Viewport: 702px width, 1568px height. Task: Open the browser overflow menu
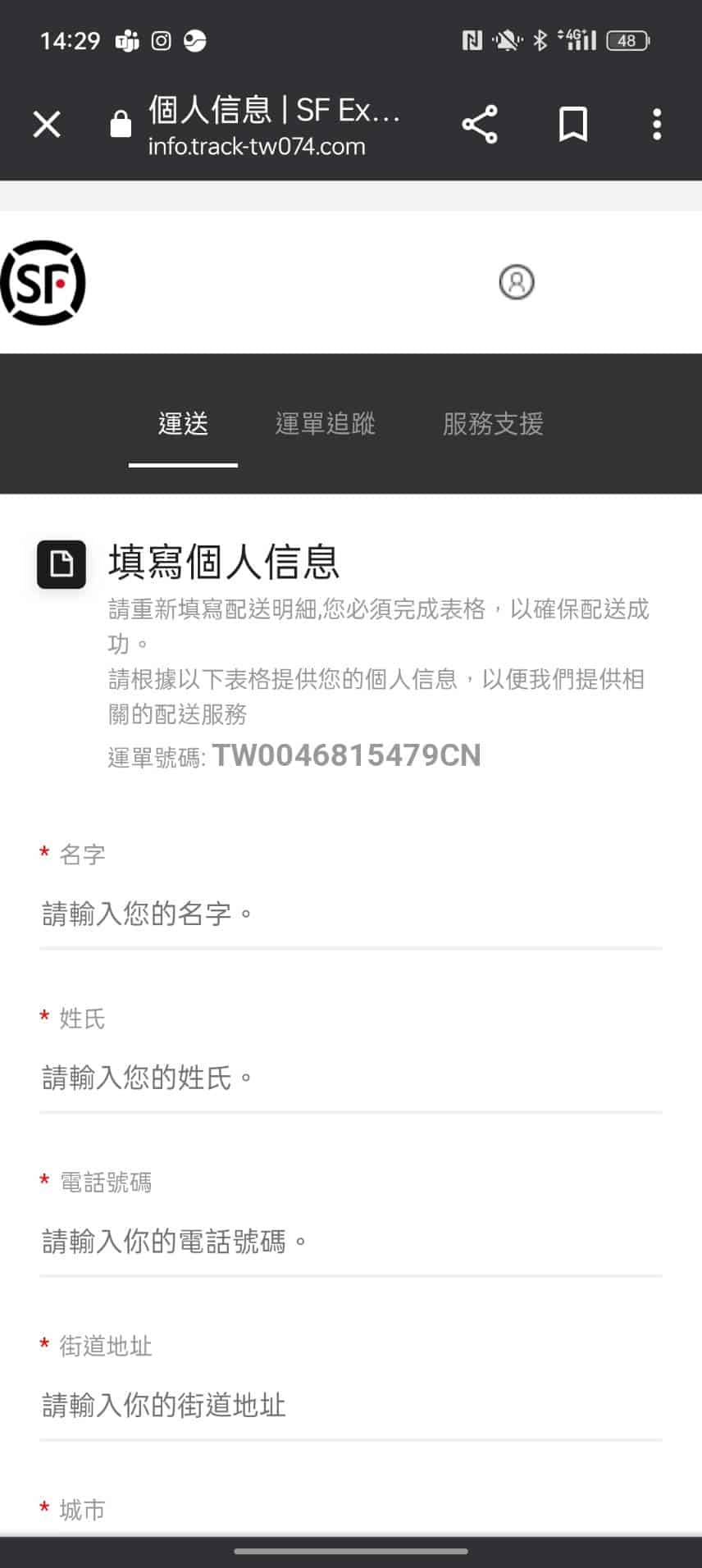[x=656, y=125]
